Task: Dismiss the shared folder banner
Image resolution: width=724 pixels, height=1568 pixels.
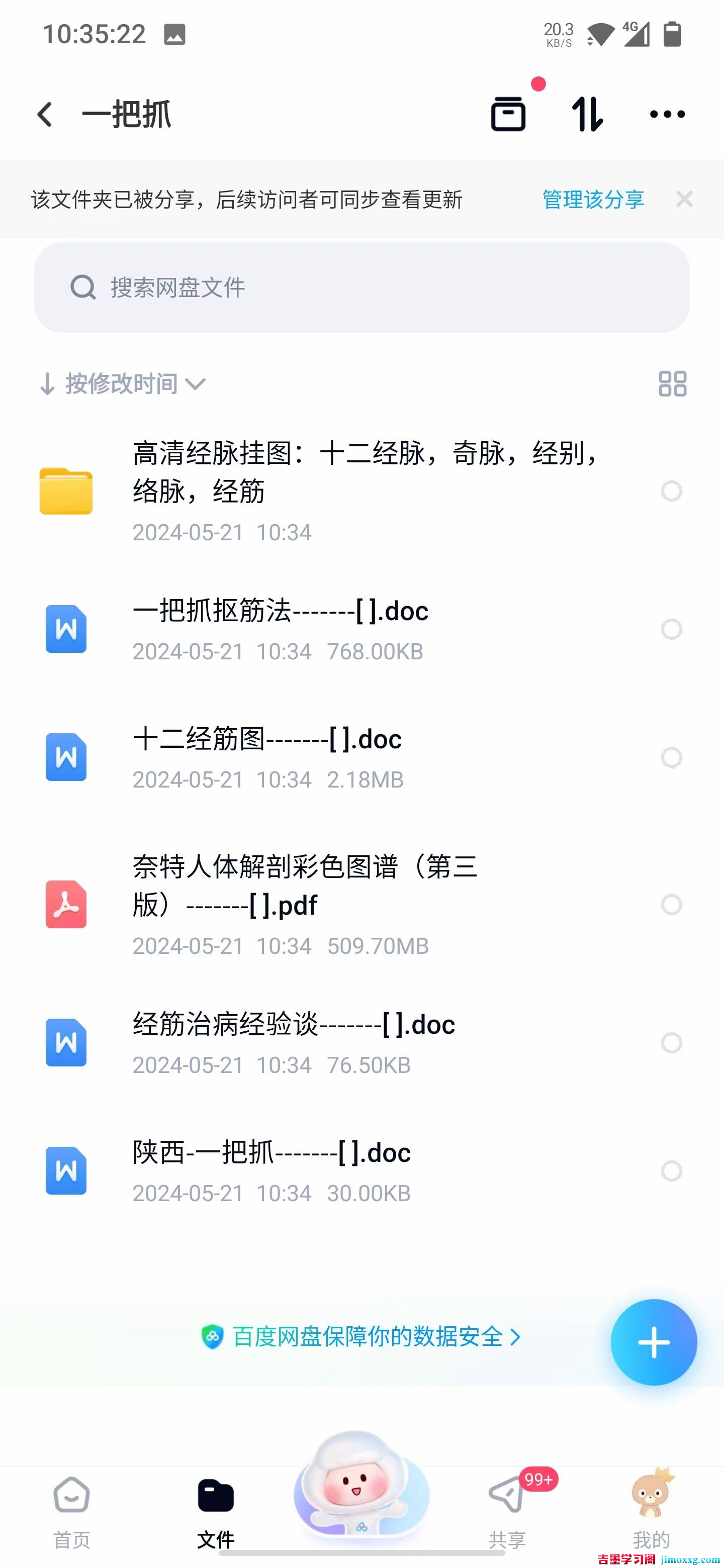Action: (684, 200)
